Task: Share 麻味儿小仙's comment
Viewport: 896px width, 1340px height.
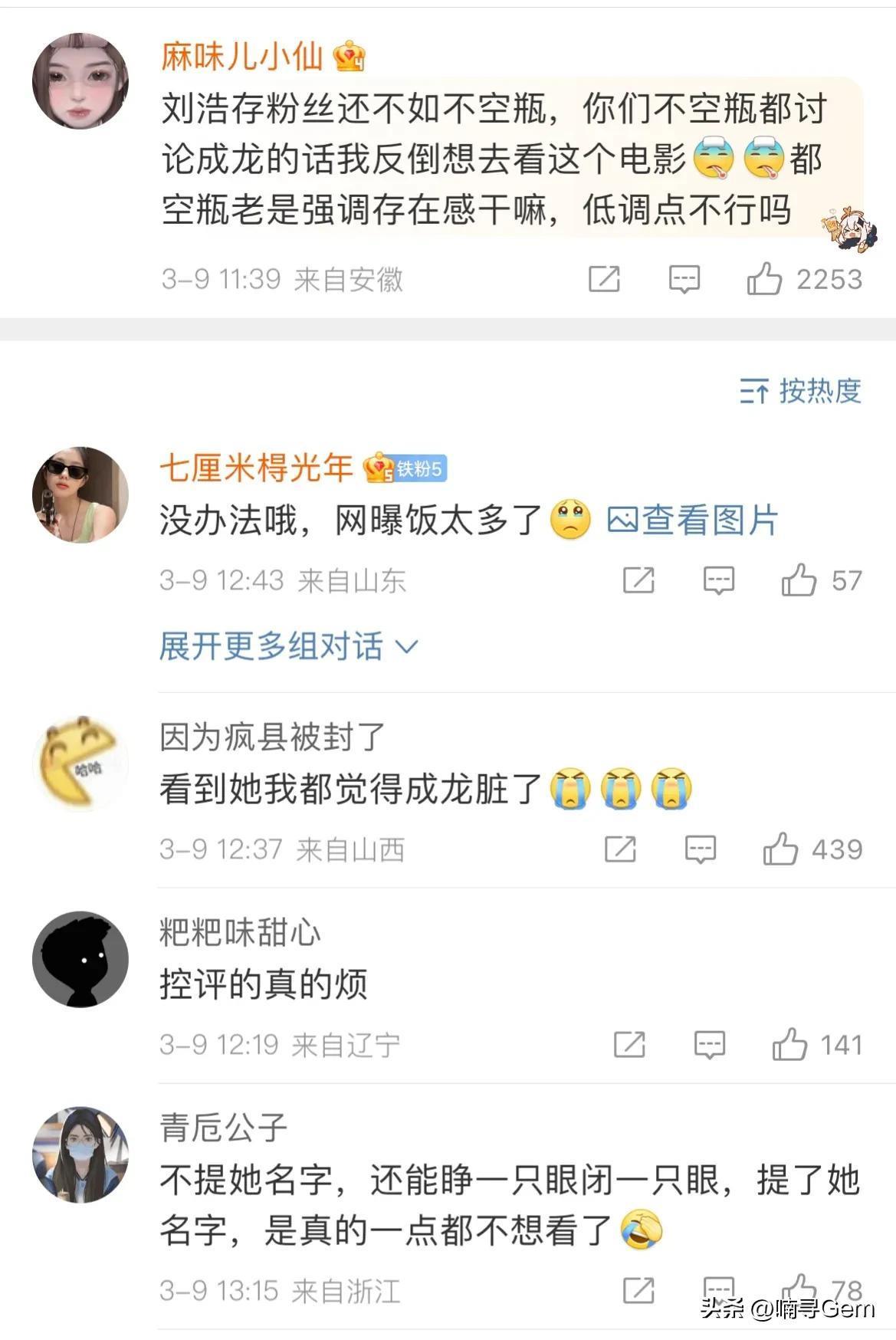Action: pyautogui.click(x=604, y=279)
